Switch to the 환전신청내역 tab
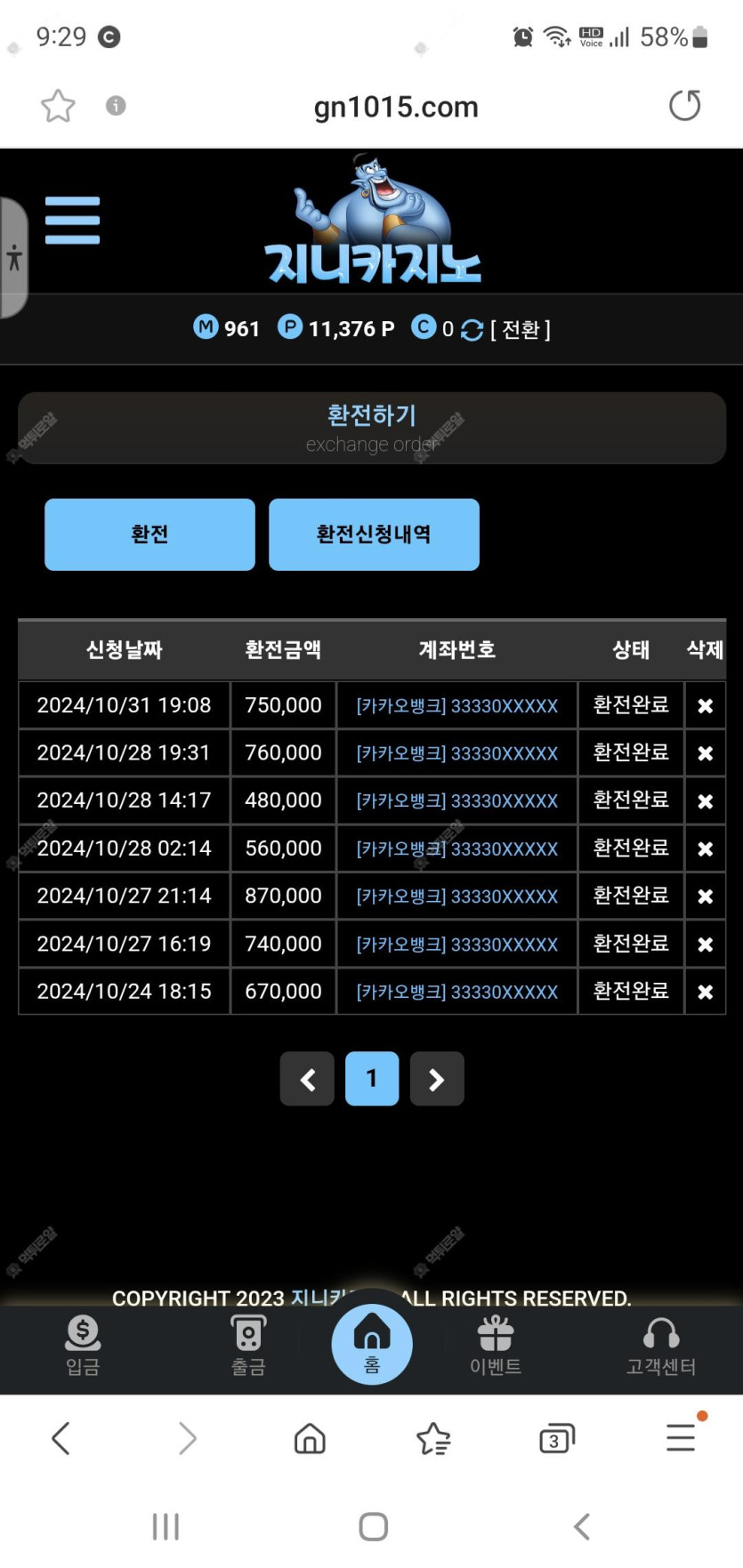Viewport: 743px width, 1568px height. point(374,535)
